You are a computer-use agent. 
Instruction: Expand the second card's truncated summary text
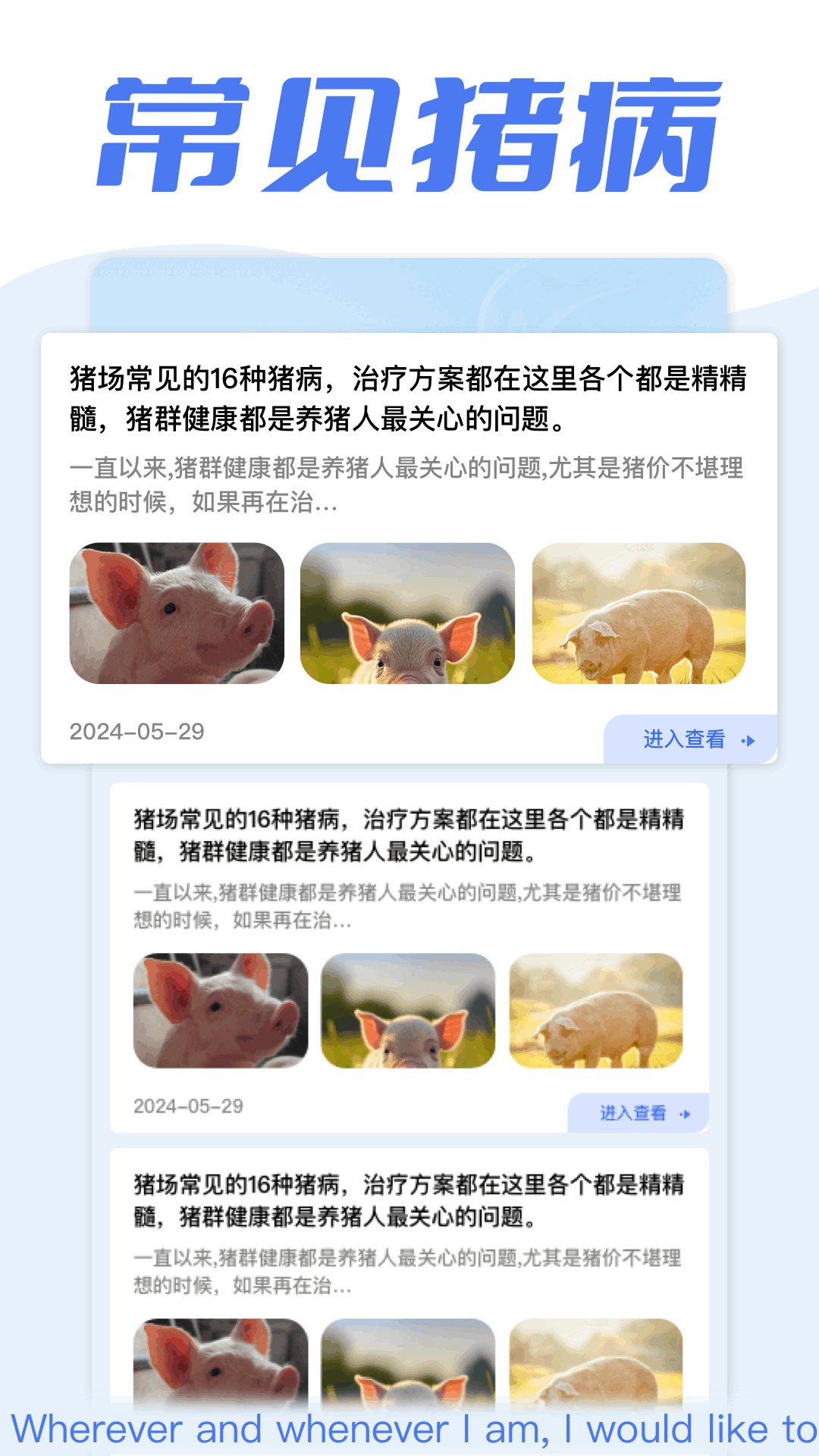(409, 906)
